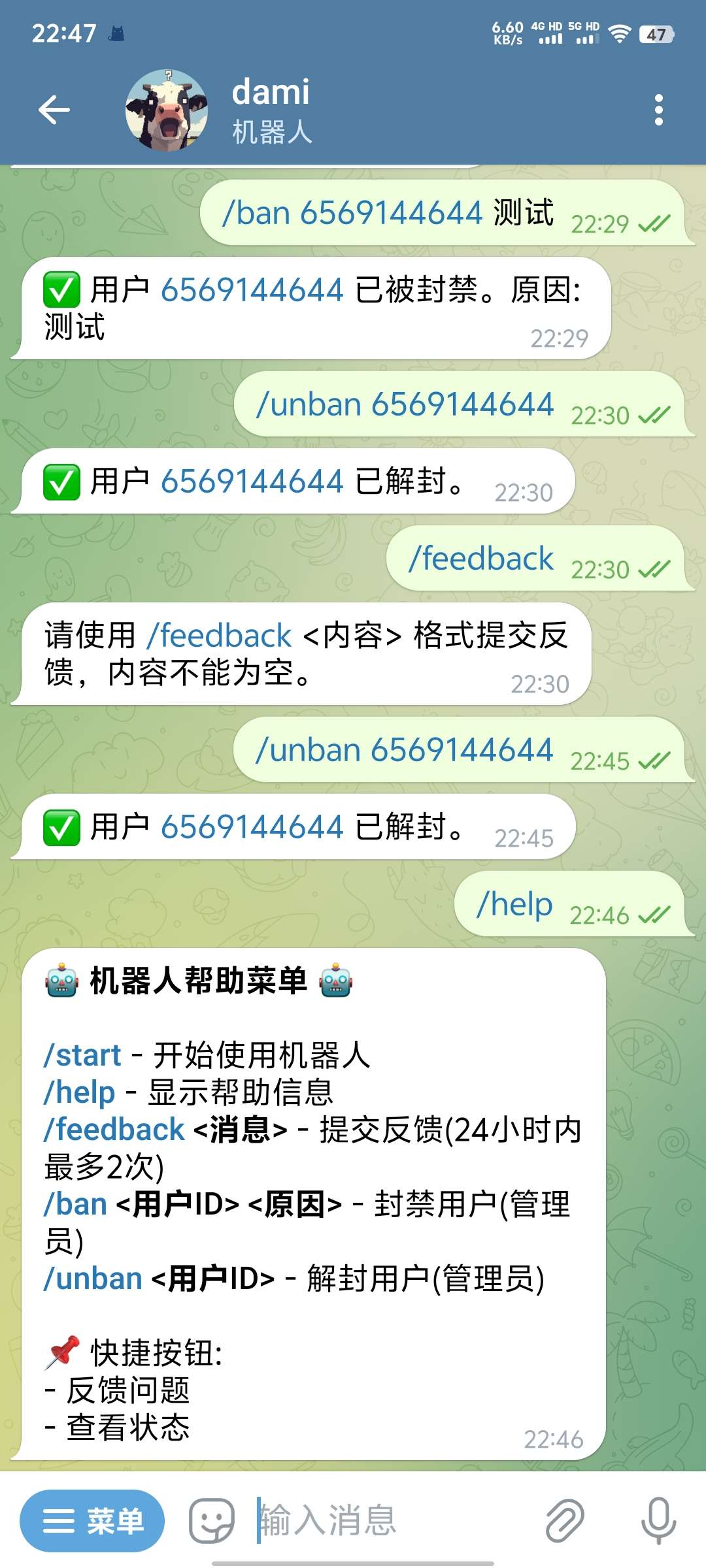
Task: Go back to the chat list
Action: point(54,109)
